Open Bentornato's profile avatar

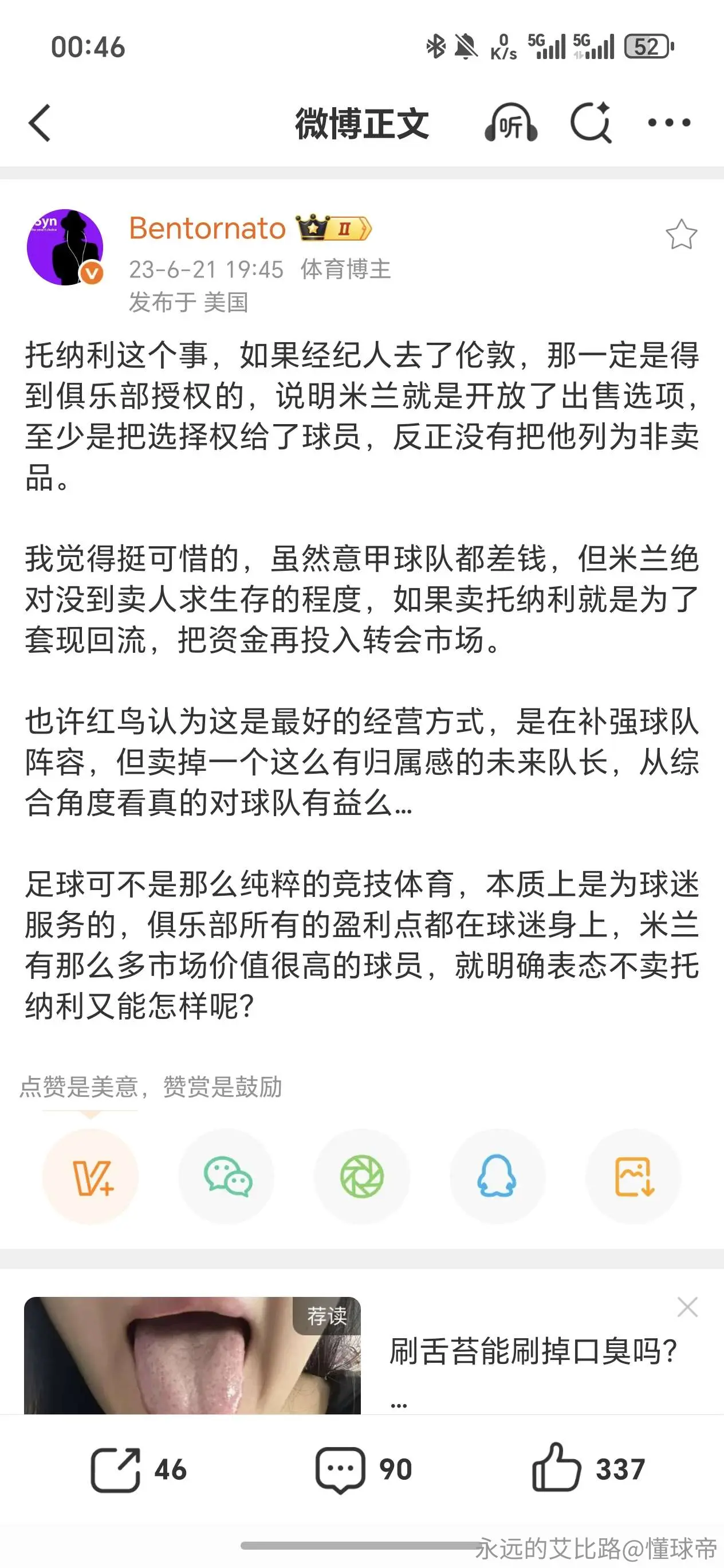pyautogui.click(x=65, y=248)
